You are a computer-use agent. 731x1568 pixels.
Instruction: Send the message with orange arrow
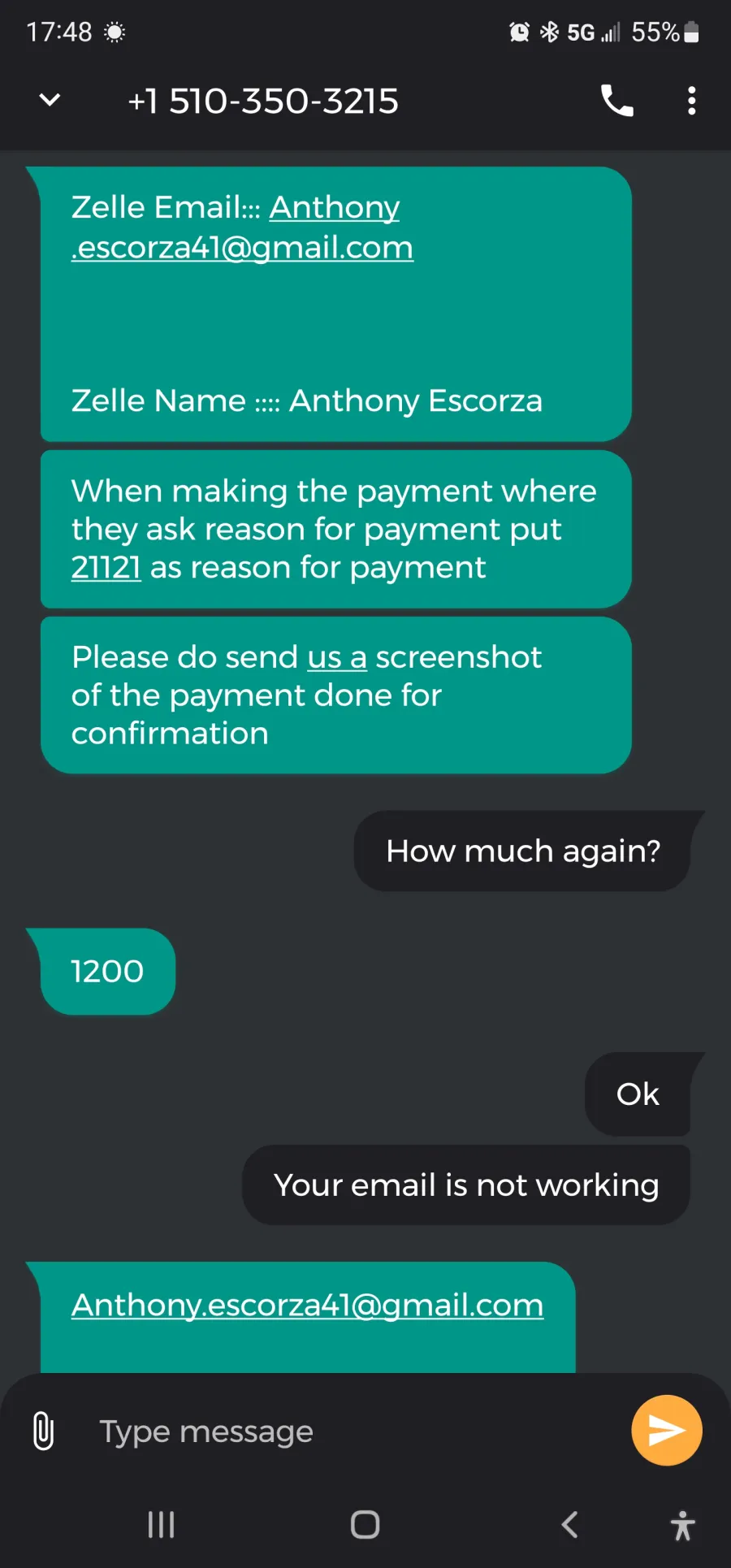667,1431
